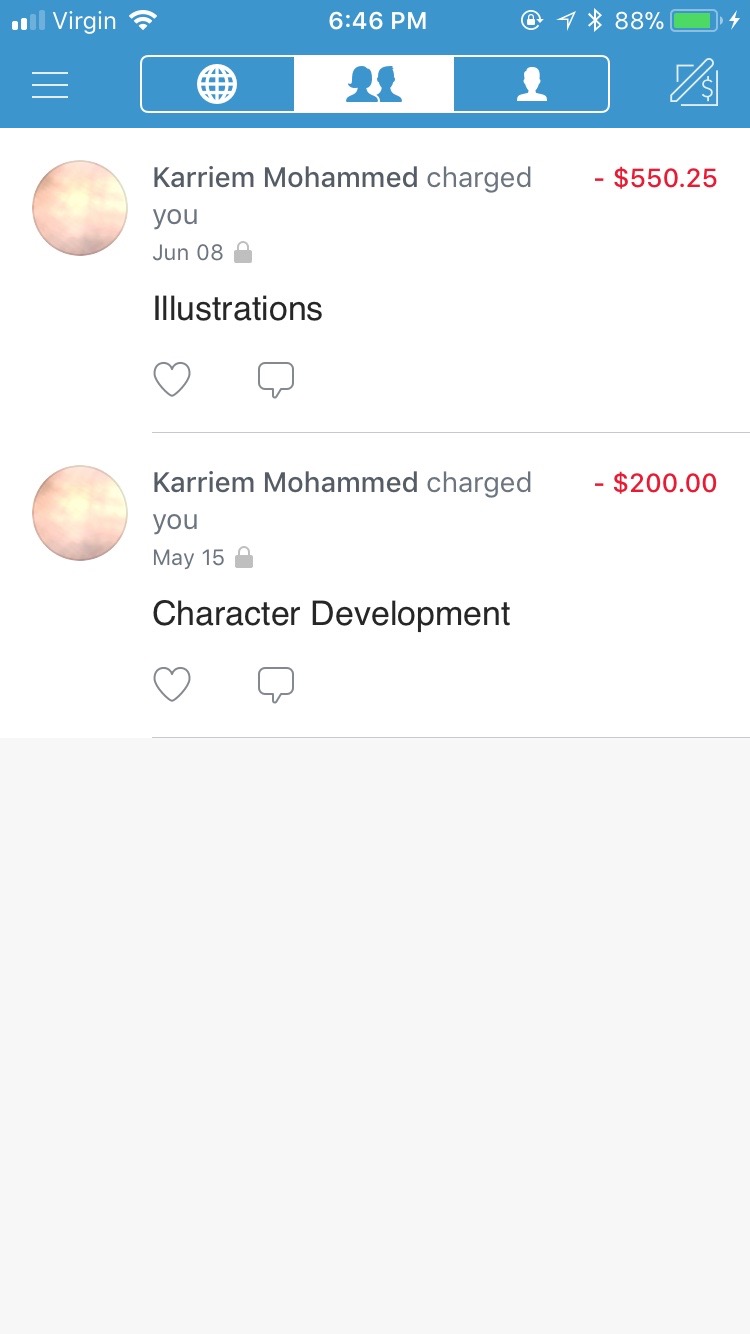Screen dimensions: 750x1334
Task: Like the Character Development transaction
Action: [x=172, y=685]
